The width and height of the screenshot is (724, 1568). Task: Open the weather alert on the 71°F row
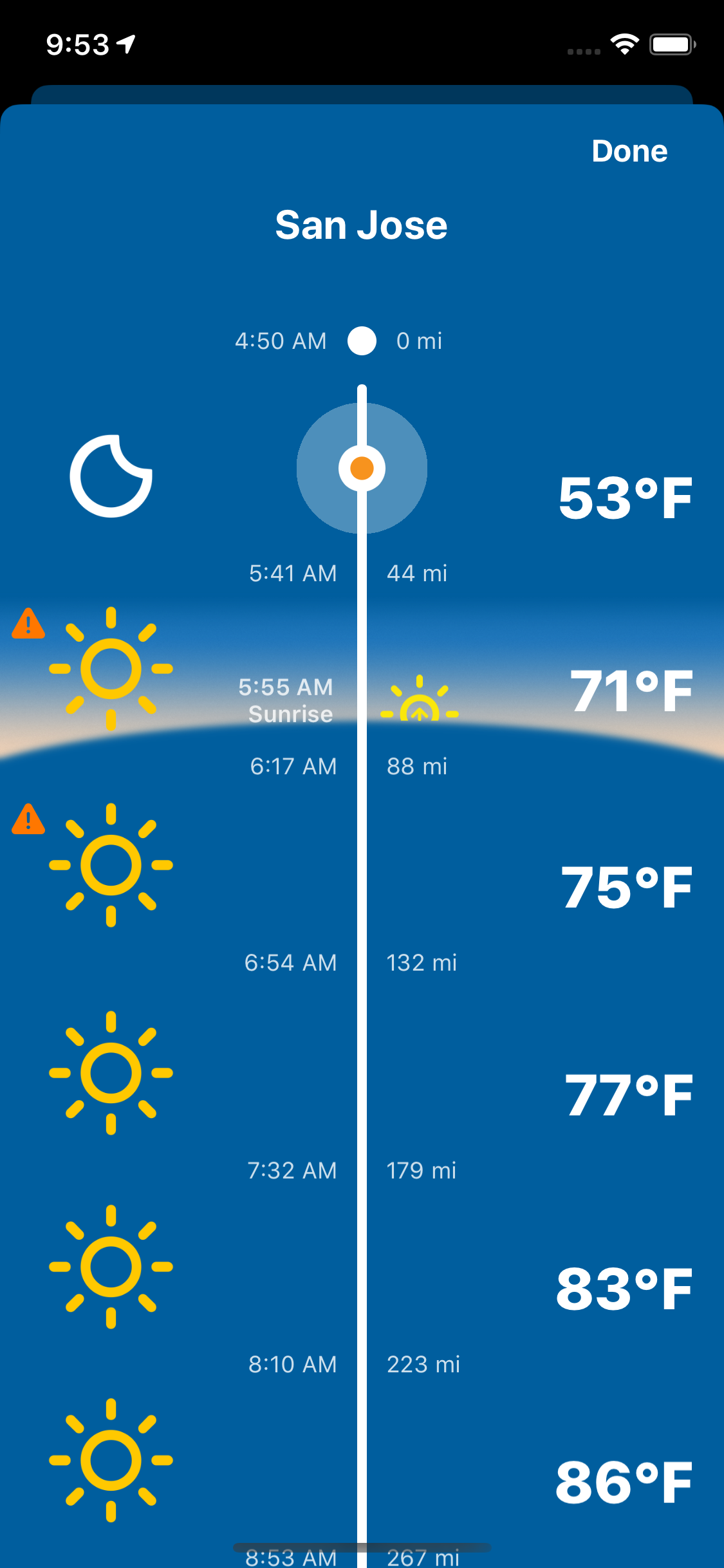coord(28,624)
